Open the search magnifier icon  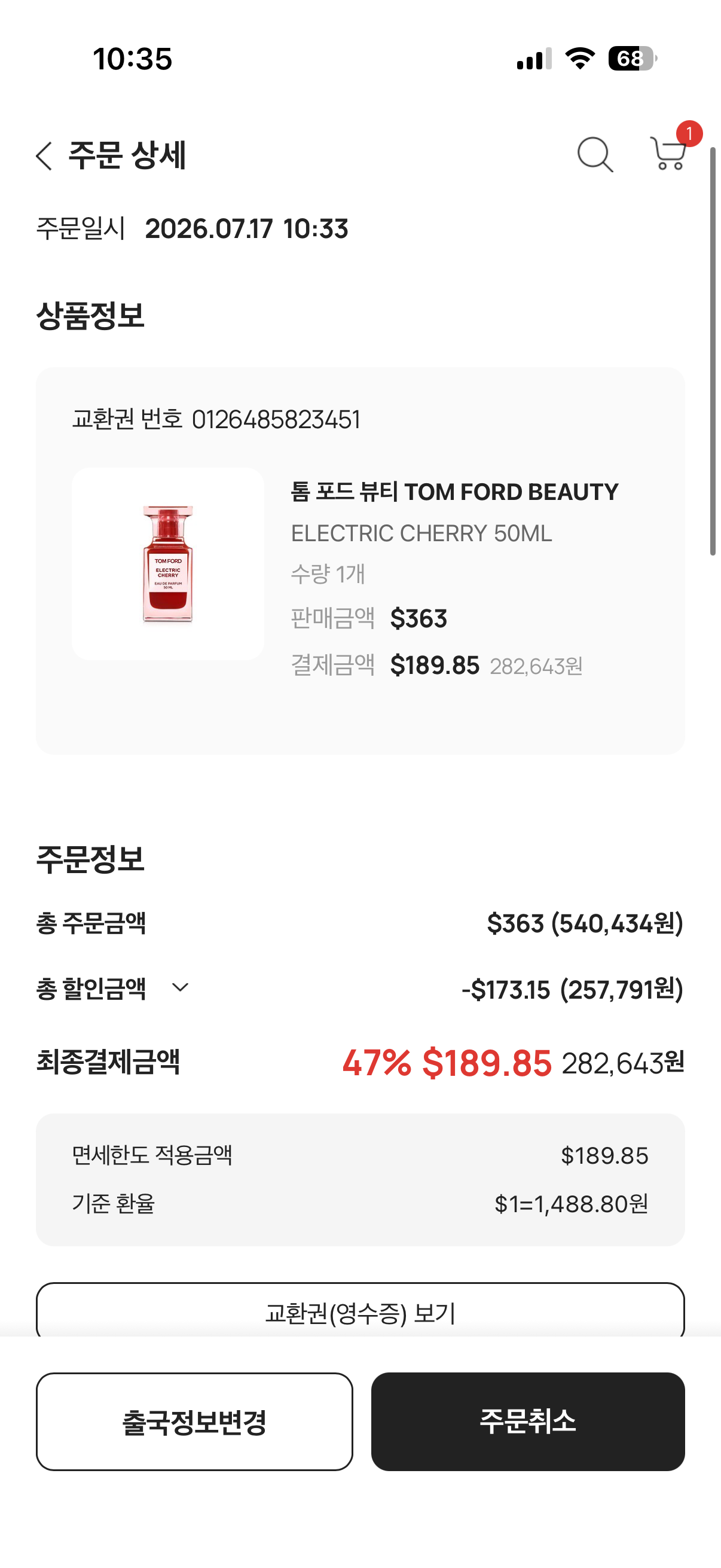pyautogui.click(x=594, y=155)
